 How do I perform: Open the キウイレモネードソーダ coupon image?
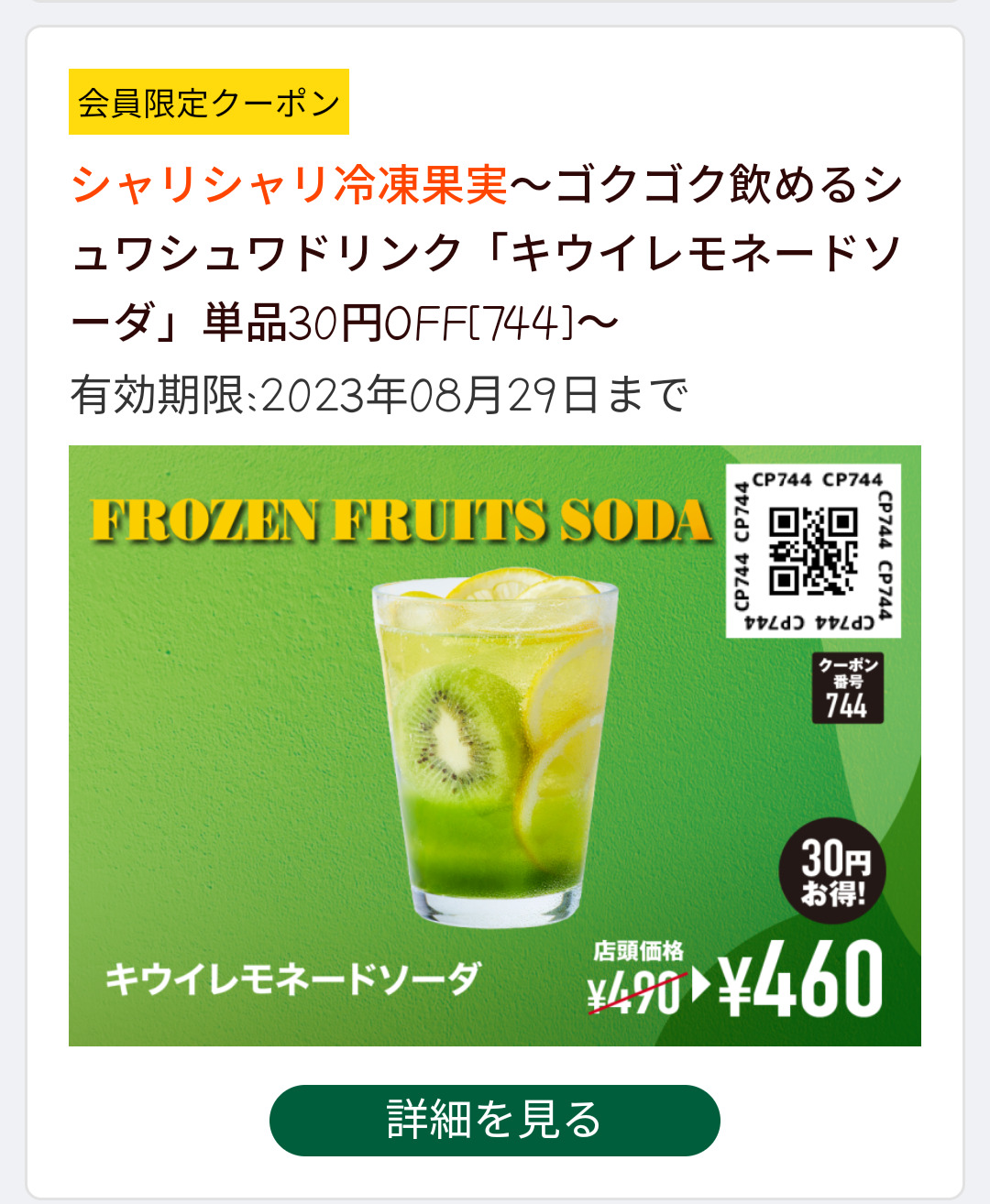click(x=494, y=745)
